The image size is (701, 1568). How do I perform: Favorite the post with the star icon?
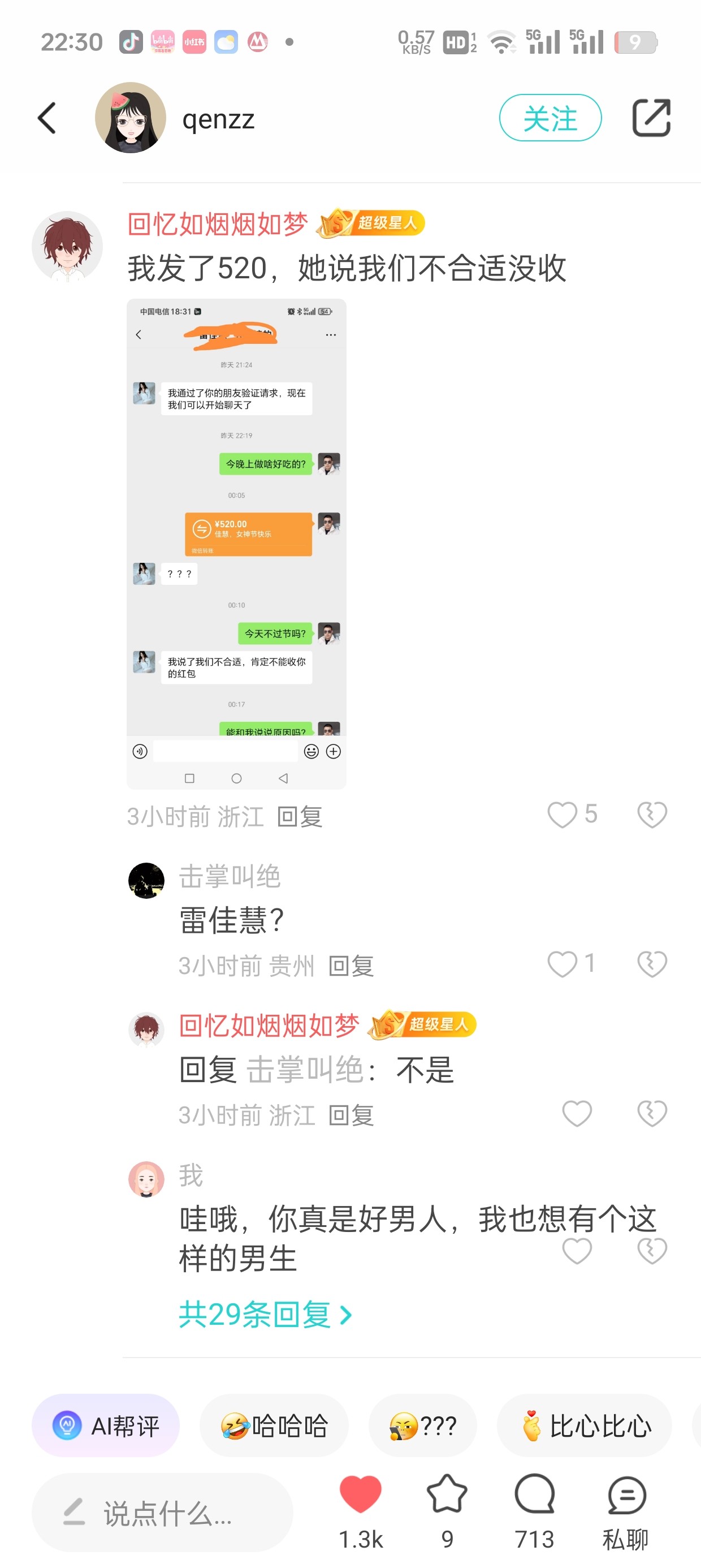pos(447,1494)
